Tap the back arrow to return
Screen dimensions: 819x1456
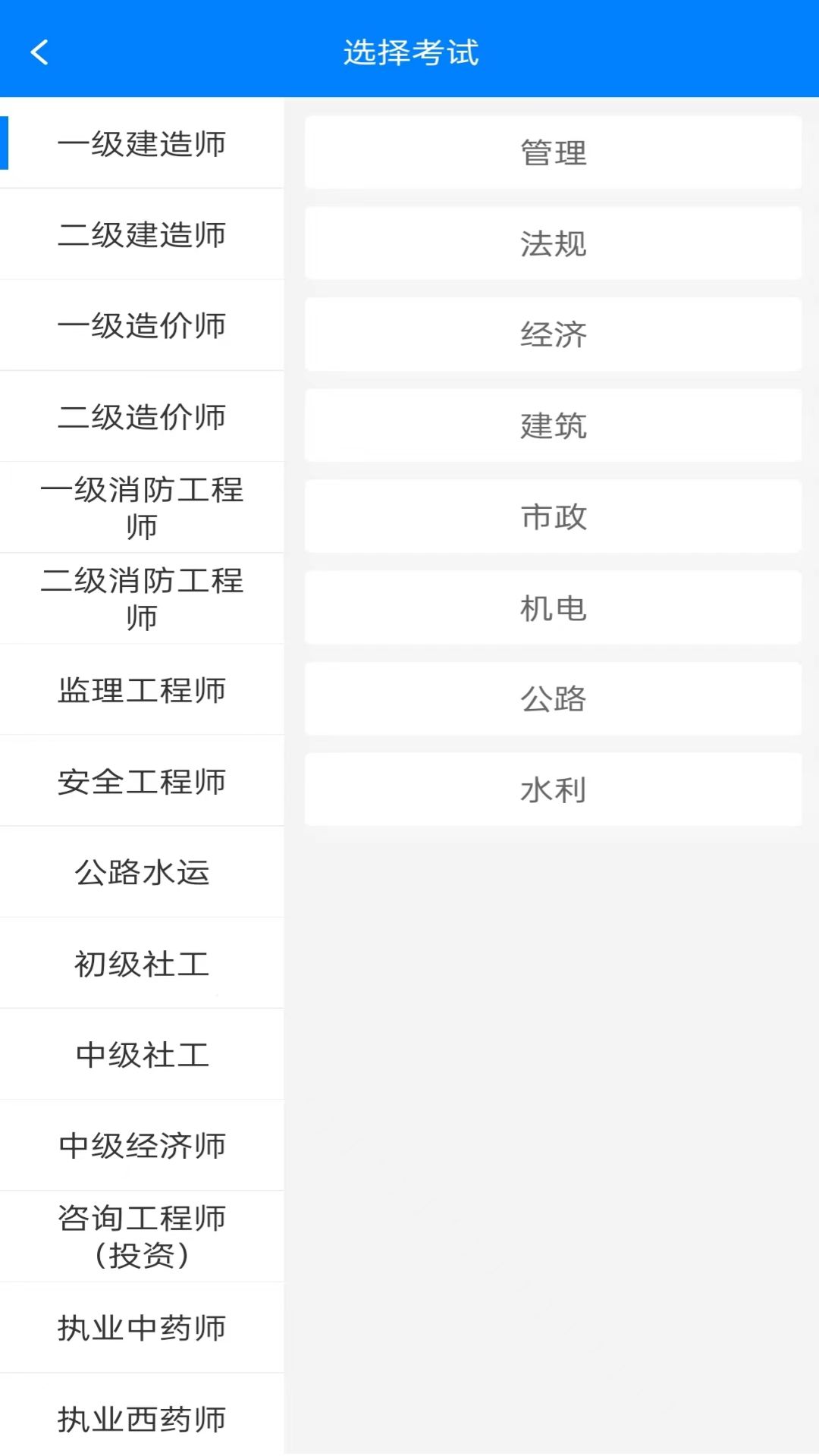pos(39,52)
